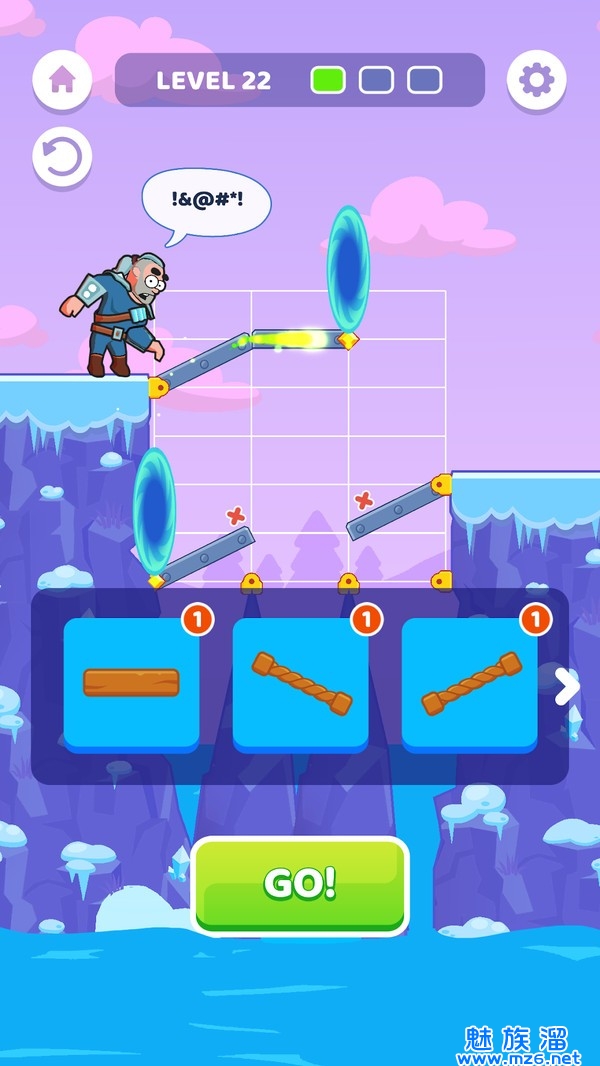The height and width of the screenshot is (1066, 600).
Task: Go to the home screen
Action: [x=62, y=79]
